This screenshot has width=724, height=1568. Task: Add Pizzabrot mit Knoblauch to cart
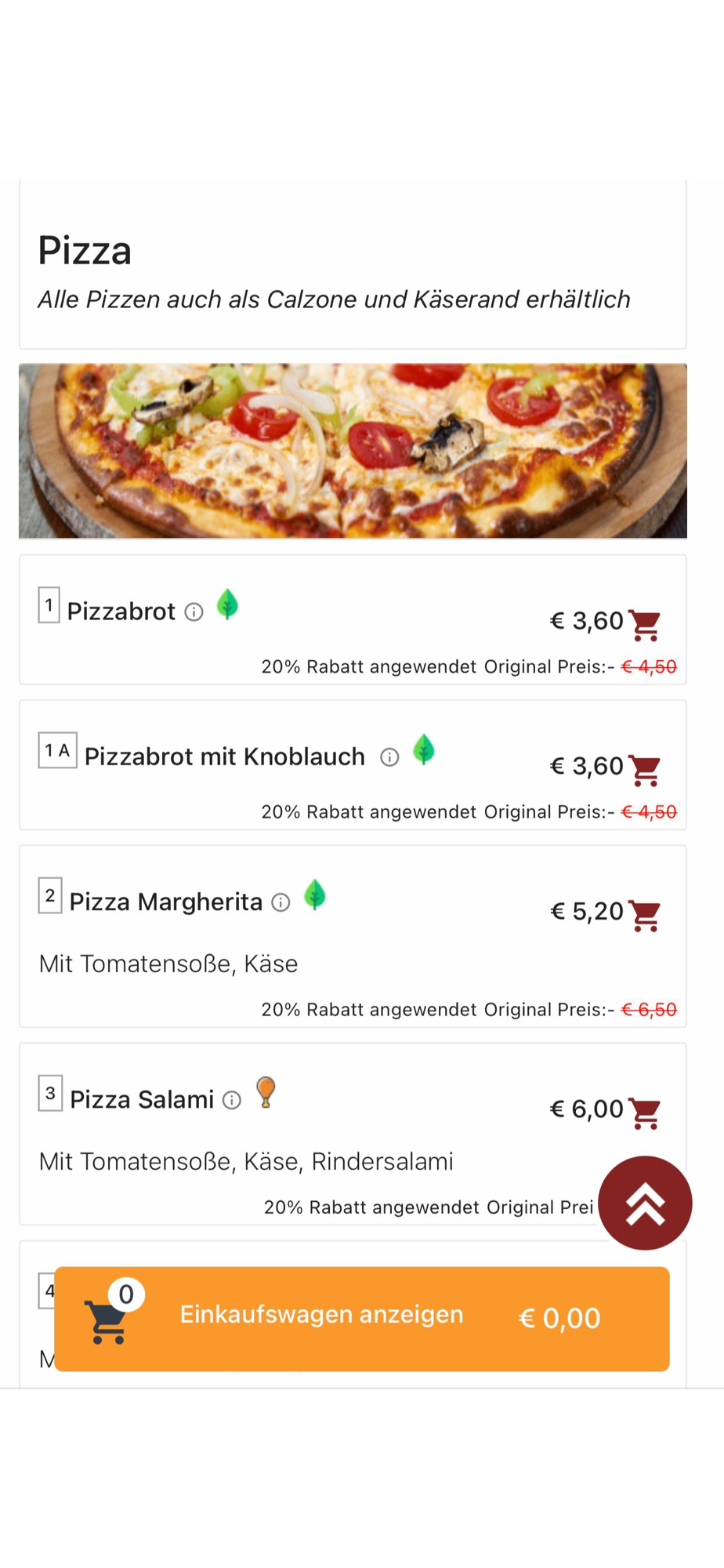coord(645,770)
